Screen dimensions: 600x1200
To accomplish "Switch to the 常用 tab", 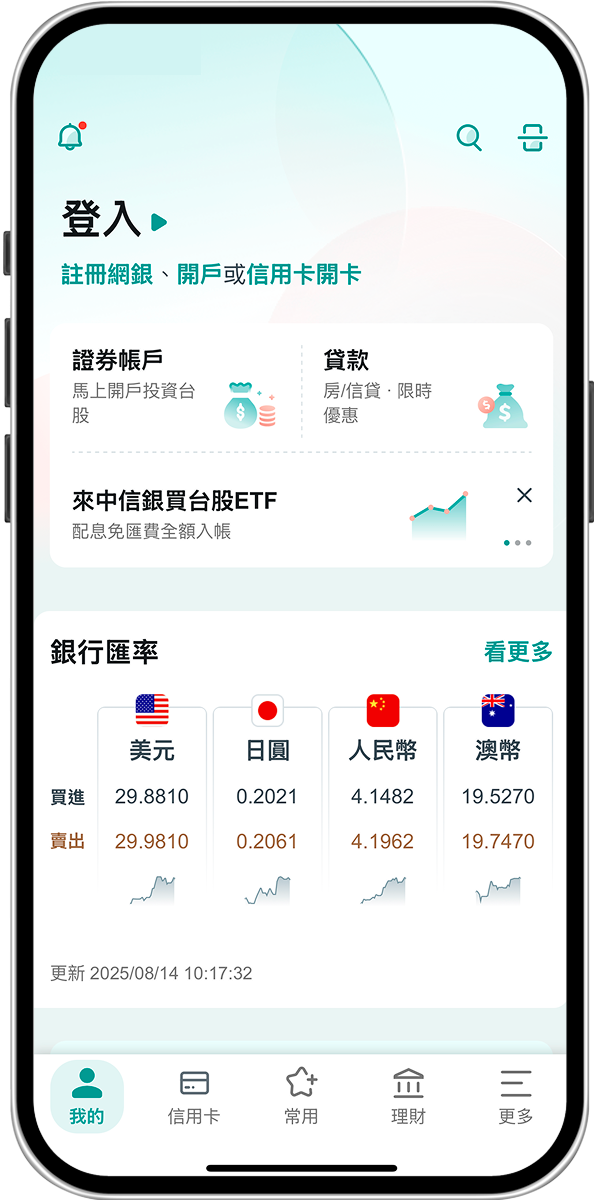I will pyautogui.click(x=301, y=1097).
